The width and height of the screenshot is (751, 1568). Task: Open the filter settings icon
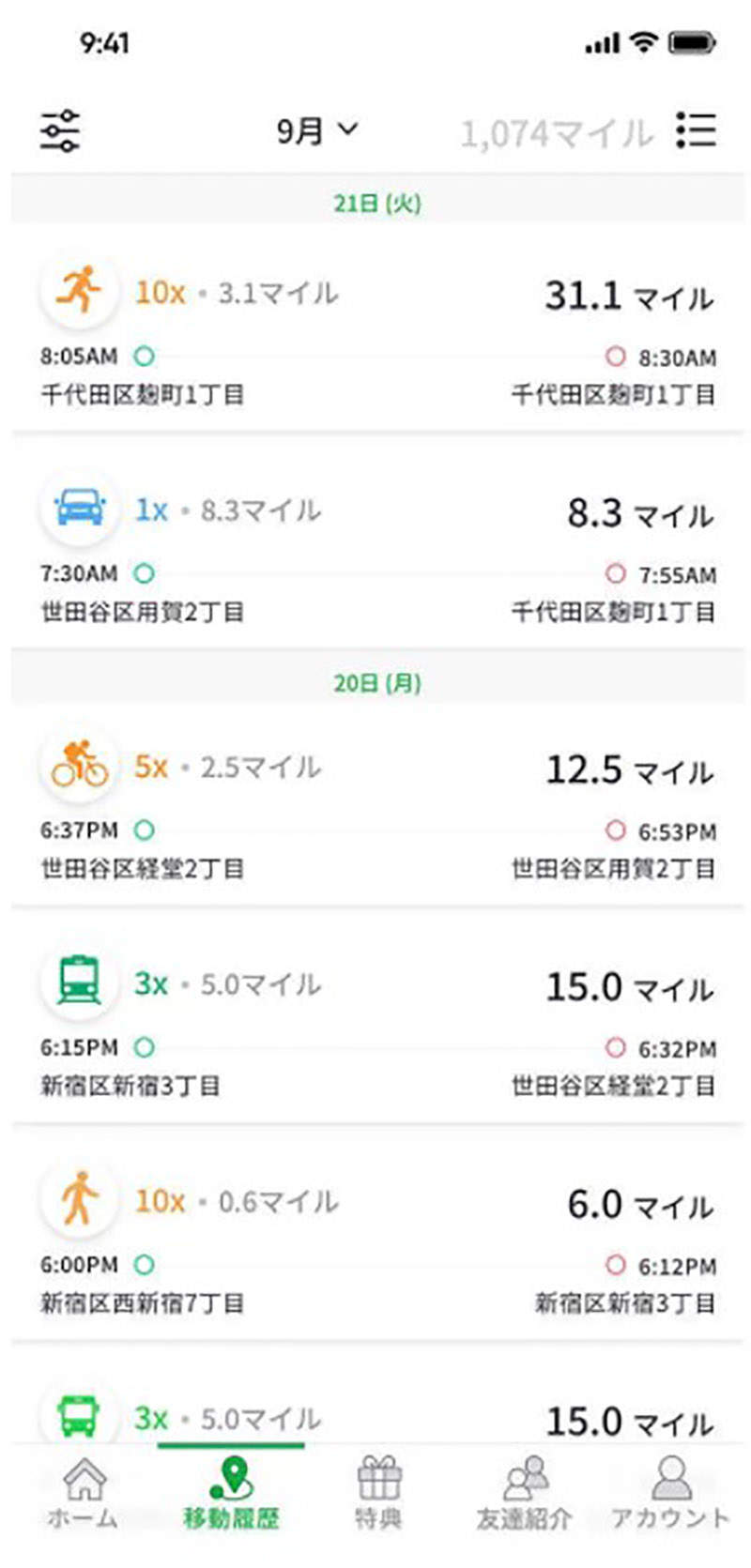tap(60, 130)
